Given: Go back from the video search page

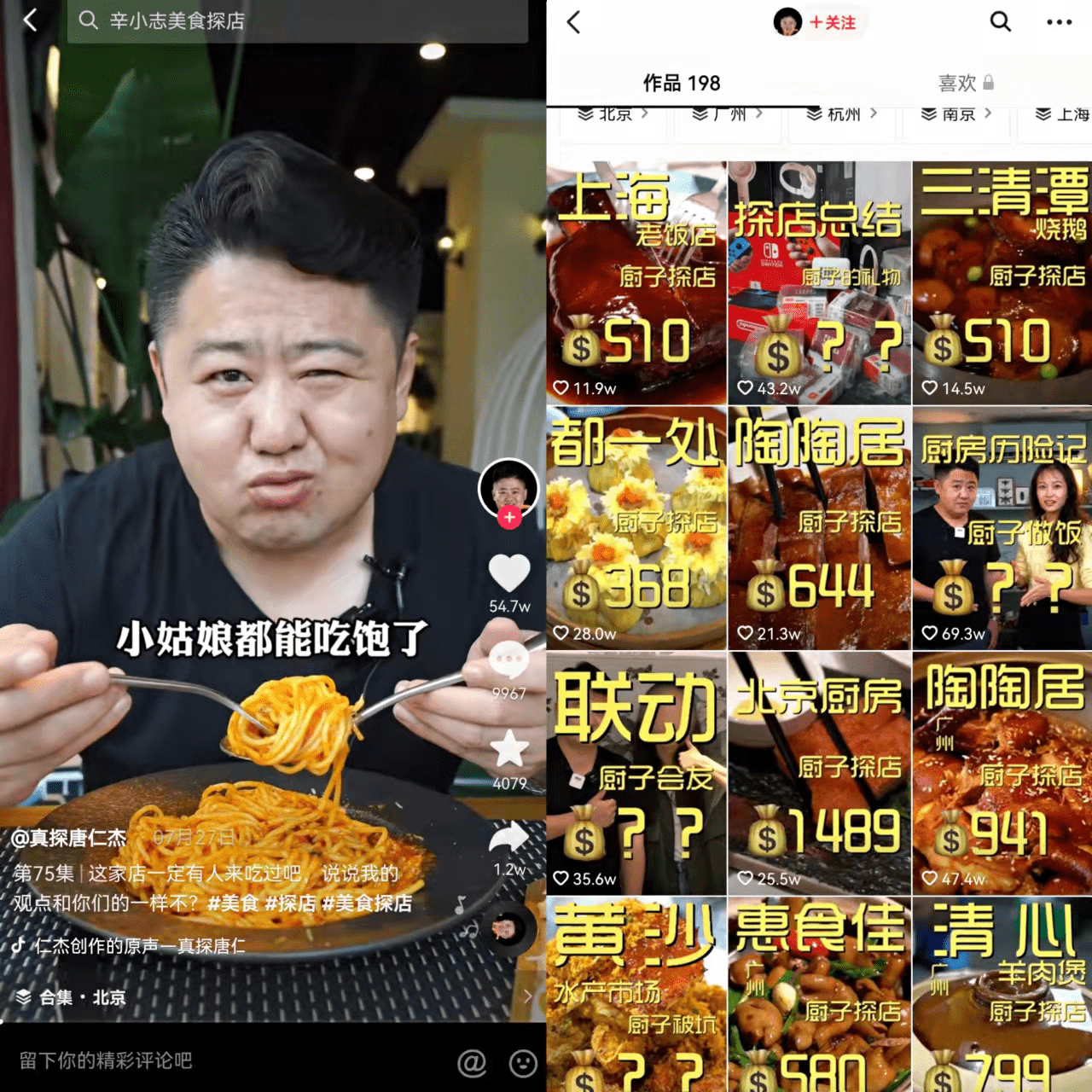Looking at the screenshot, I should [x=31, y=20].
